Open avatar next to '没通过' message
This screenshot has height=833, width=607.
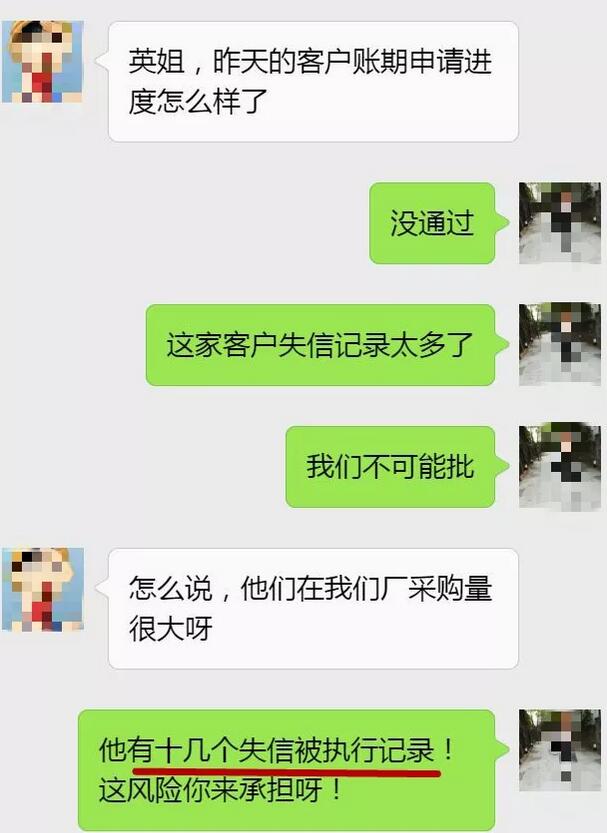coord(560,223)
